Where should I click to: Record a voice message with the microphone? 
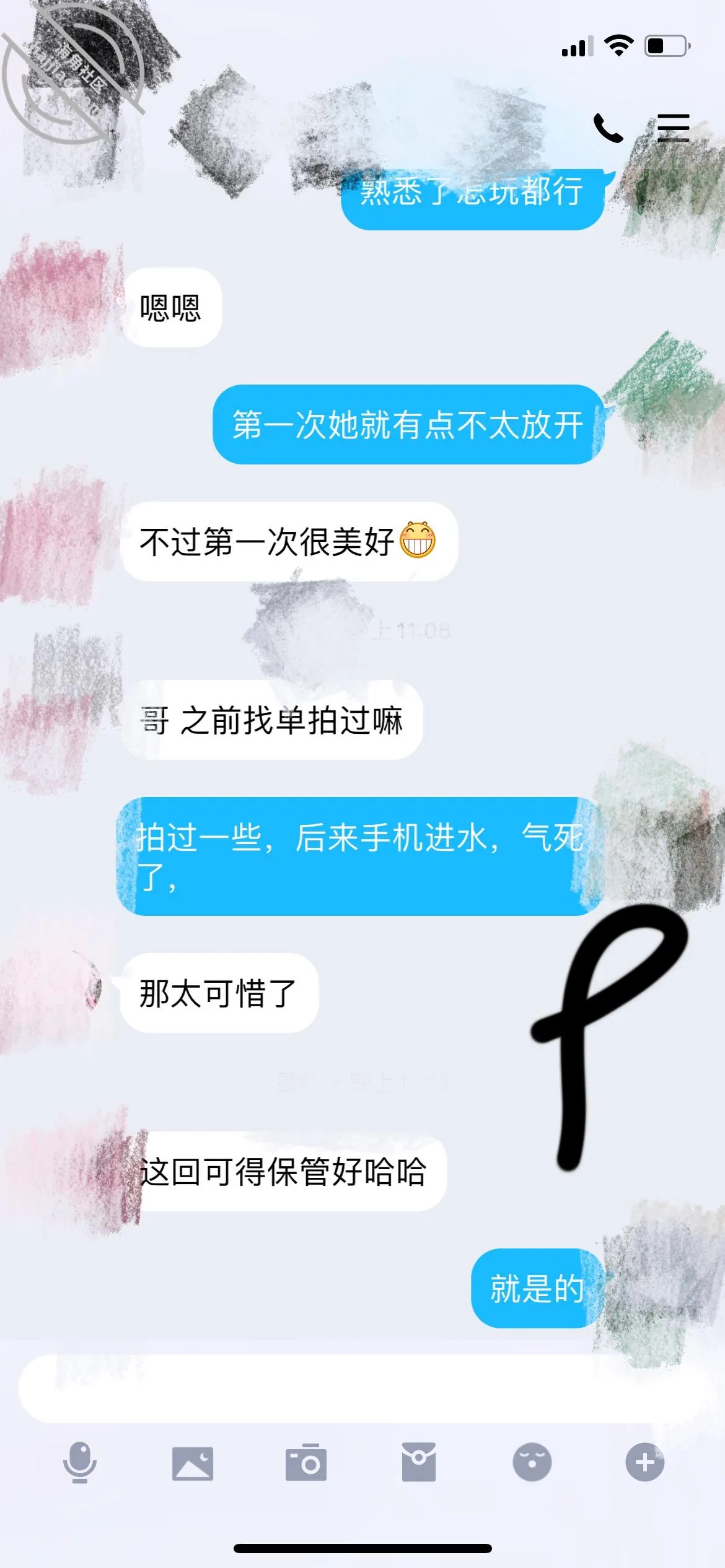pos(80,1462)
